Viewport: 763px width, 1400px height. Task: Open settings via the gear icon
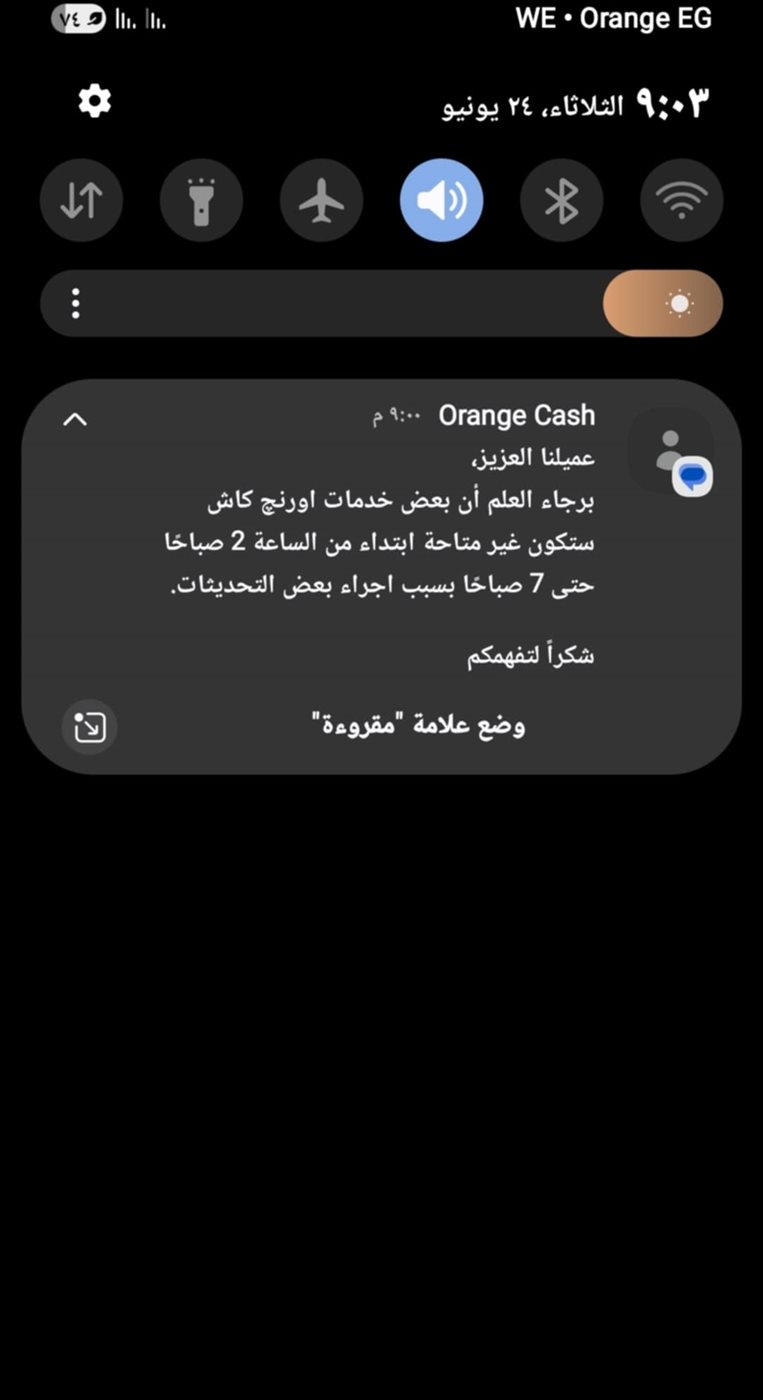click(95, 100)
